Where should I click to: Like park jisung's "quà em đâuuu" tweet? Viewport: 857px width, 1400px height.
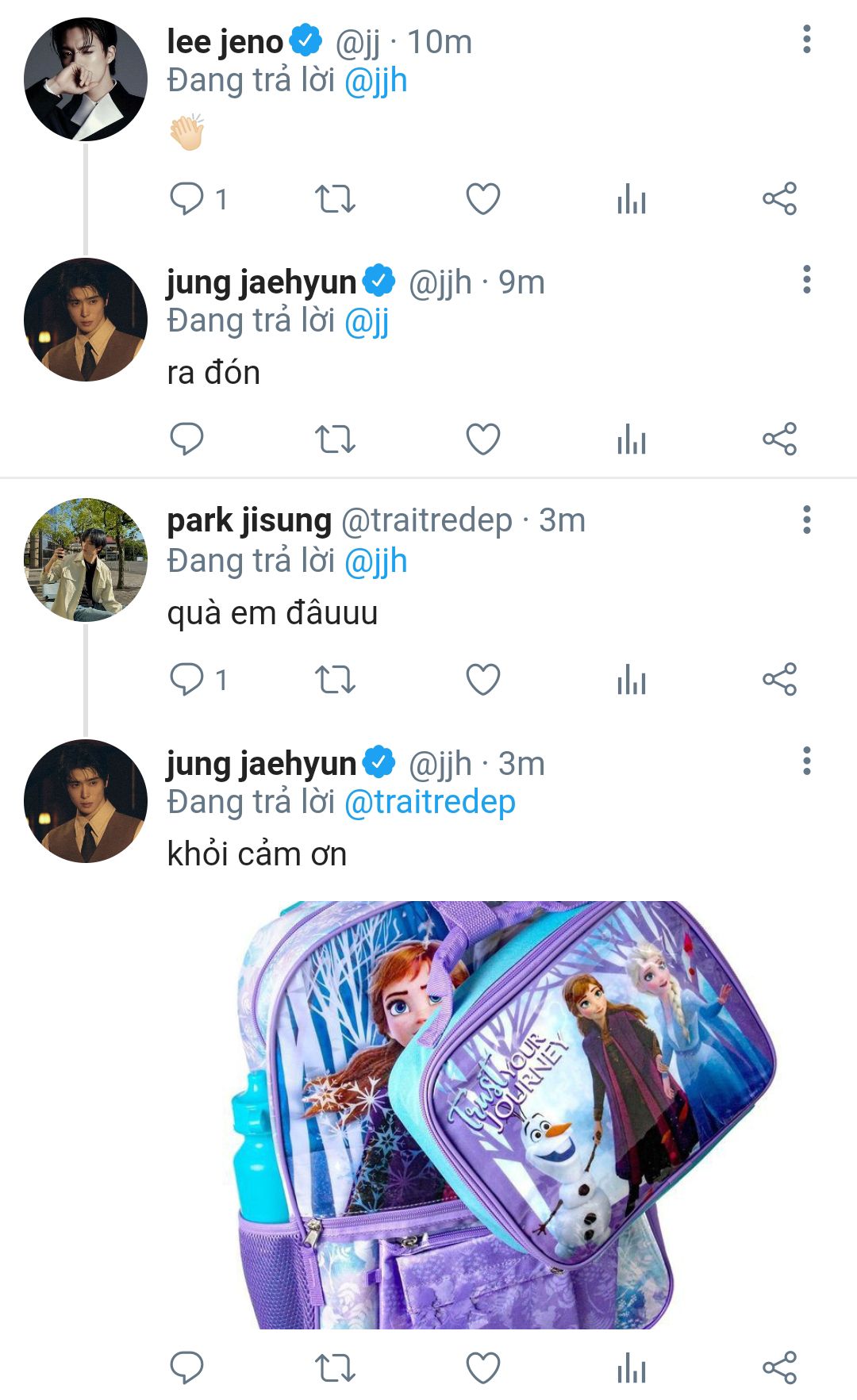tap(482, 680)
